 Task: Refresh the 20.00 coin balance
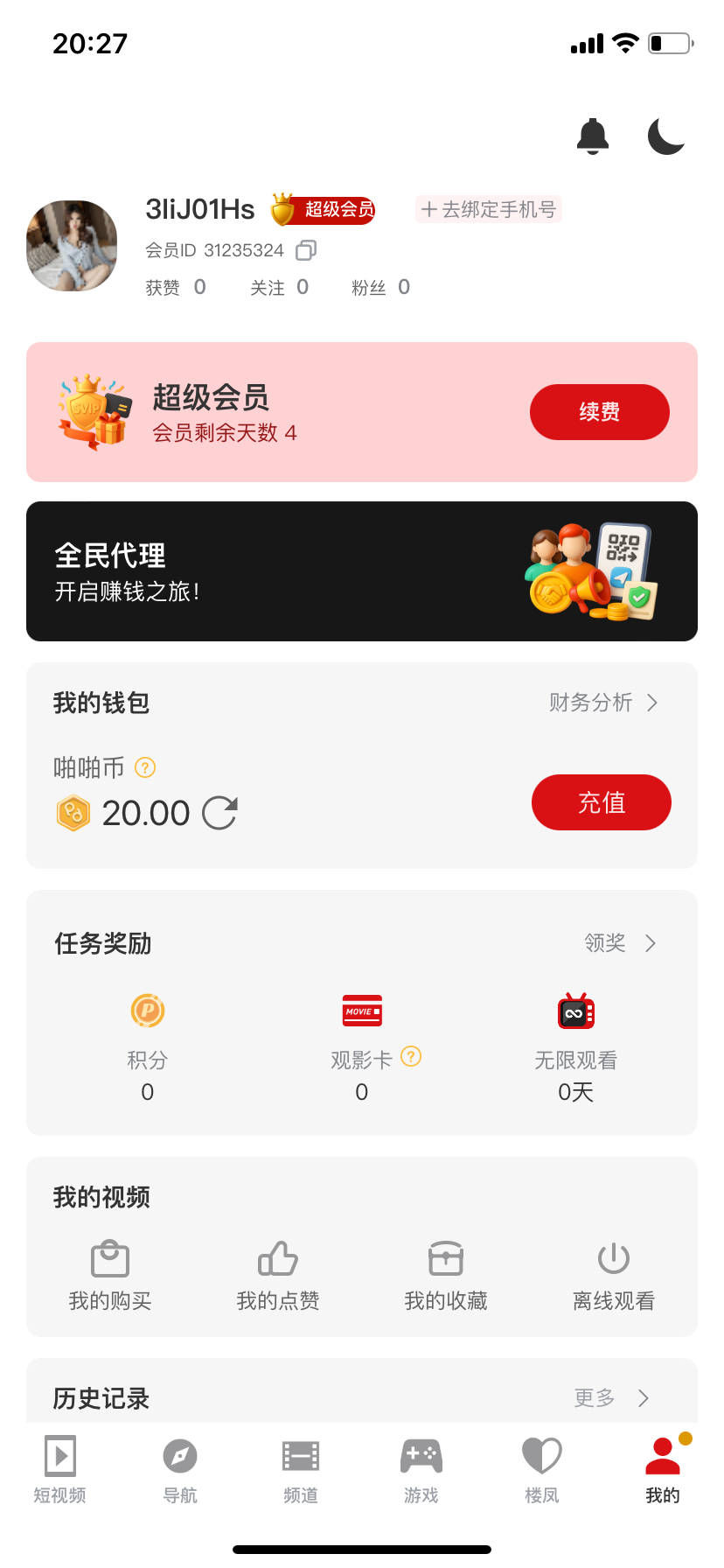coord(219,813)
